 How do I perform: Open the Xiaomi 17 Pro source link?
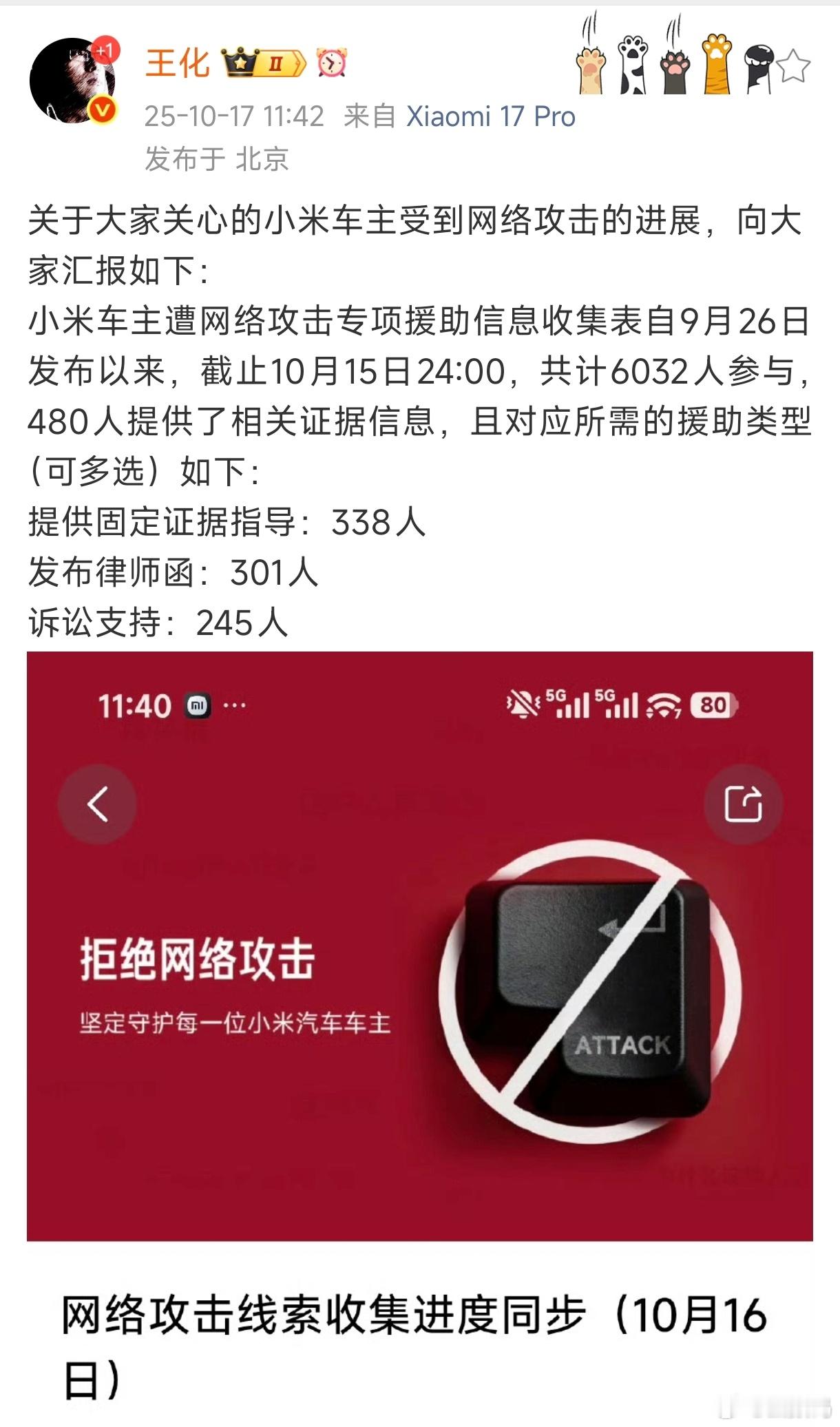pyautogui.click(x=490, y=116)
